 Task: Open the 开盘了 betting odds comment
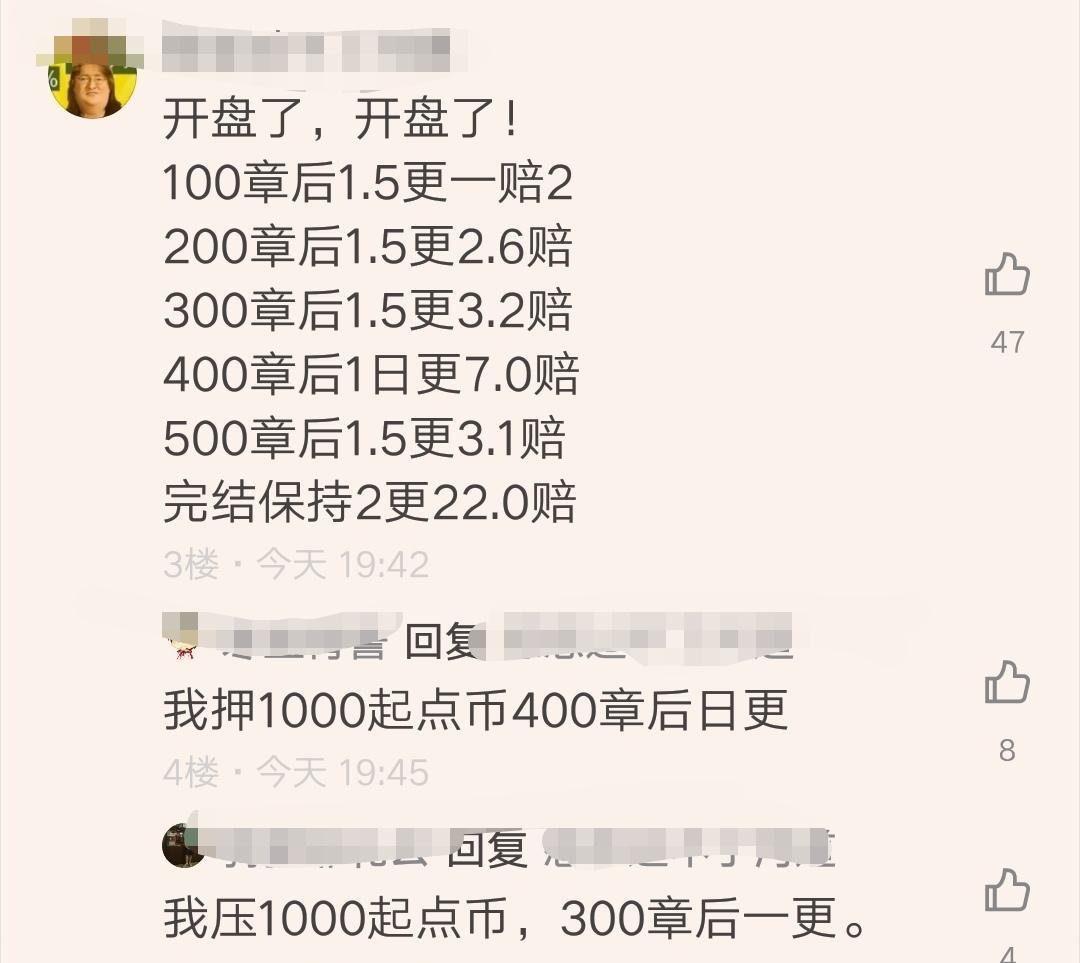point(370,312)
